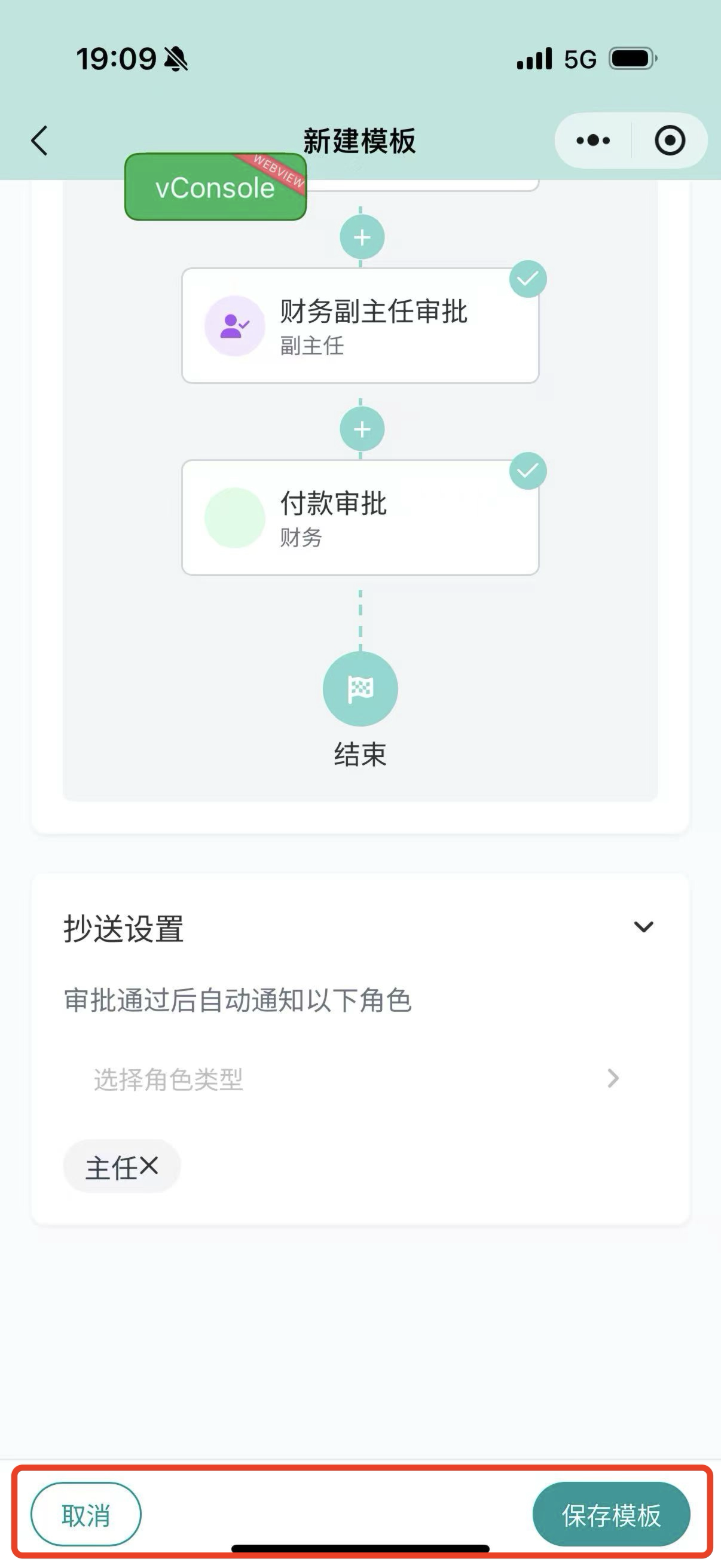This screenshot has width=721, height=1568.
Task: Toggle the checkmark on 财务副主任审批 node
Action: coord(528,279)
